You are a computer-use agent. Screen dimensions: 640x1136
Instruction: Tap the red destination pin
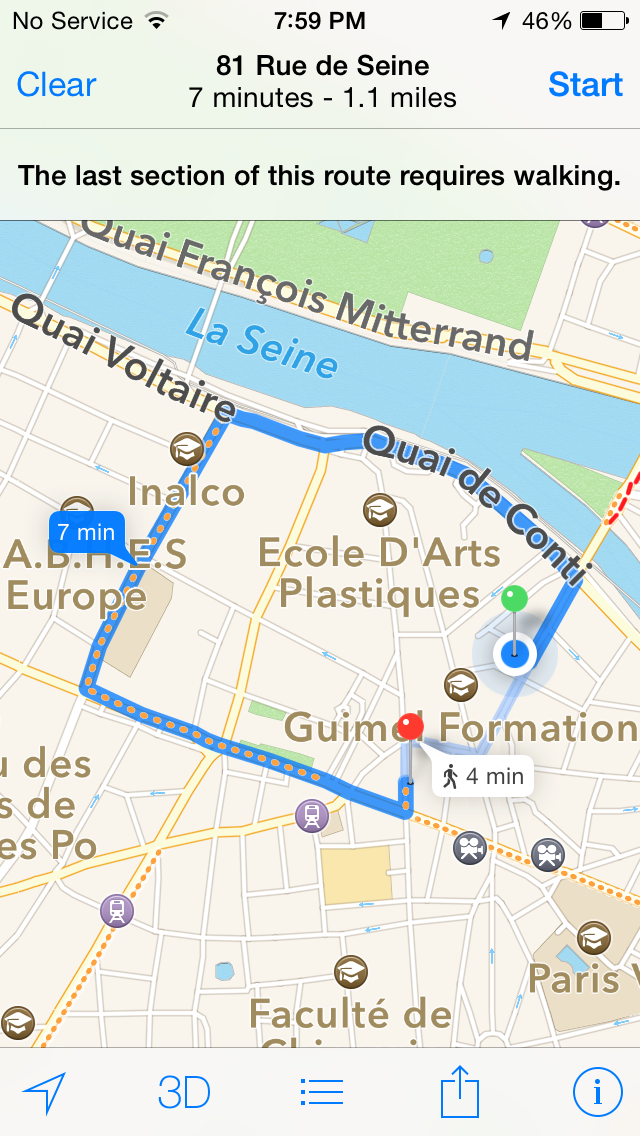[x=410, y=727]
